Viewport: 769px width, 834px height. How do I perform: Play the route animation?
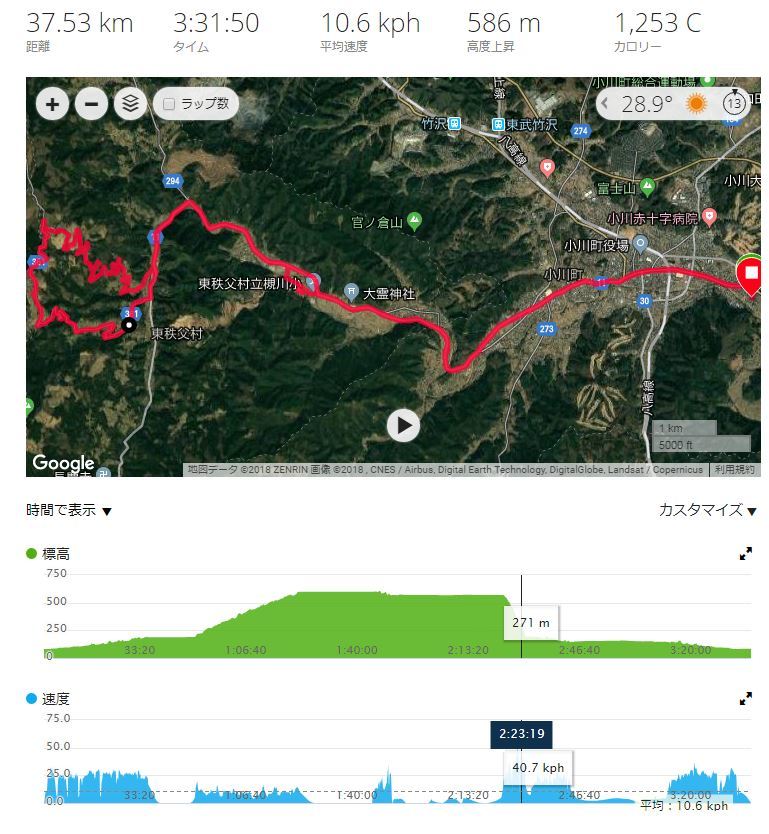[x=403, y=426]
